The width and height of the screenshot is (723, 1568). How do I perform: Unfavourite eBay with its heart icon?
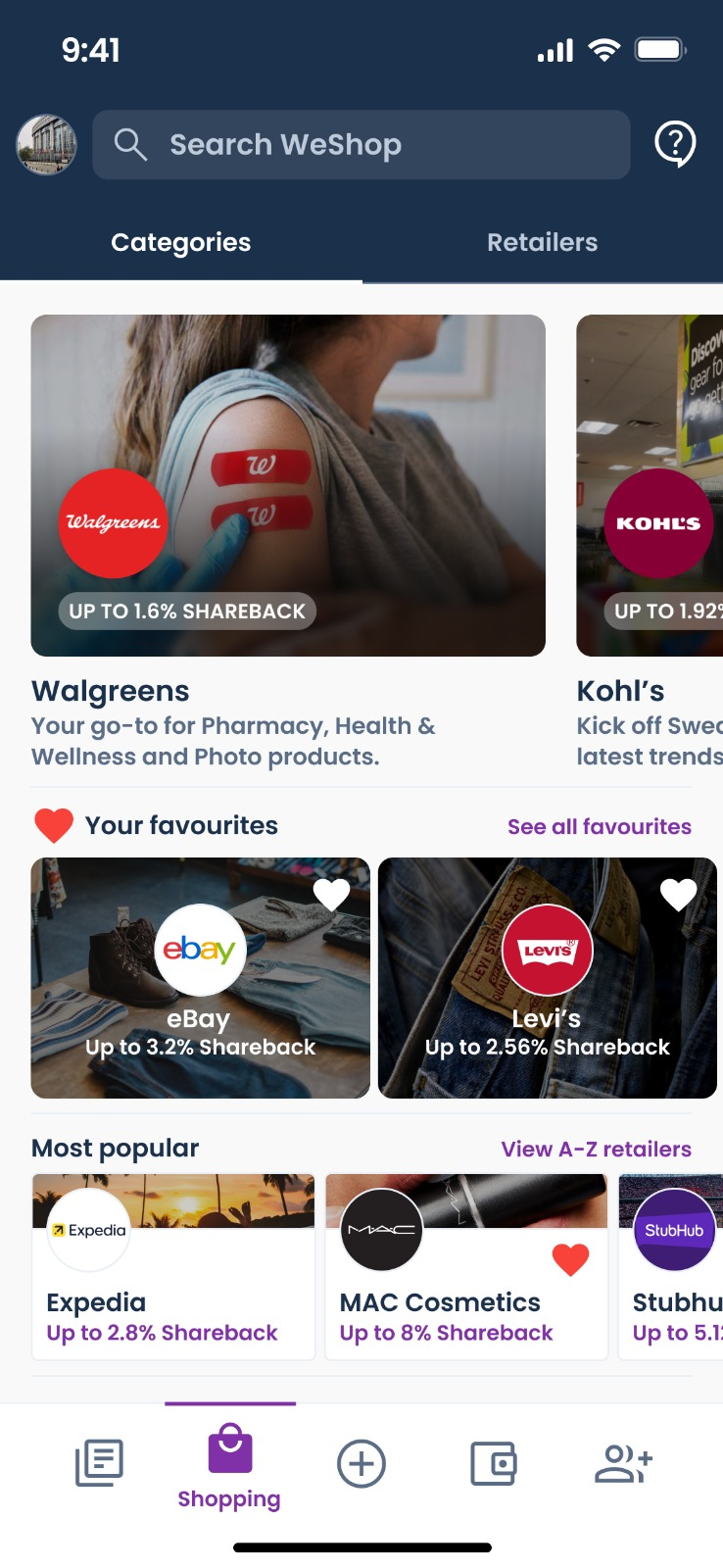(x=331, y=893)
